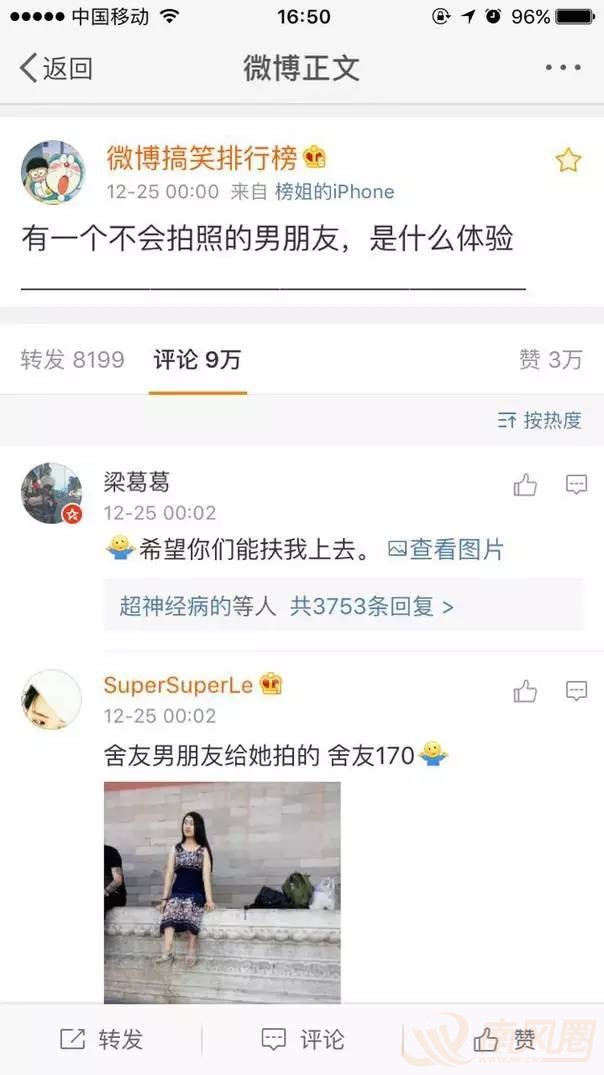This screenshot has width=604, height=1075.
Task: Tap 赞 in the bottom bar
Action: (x=505, y=1040)
